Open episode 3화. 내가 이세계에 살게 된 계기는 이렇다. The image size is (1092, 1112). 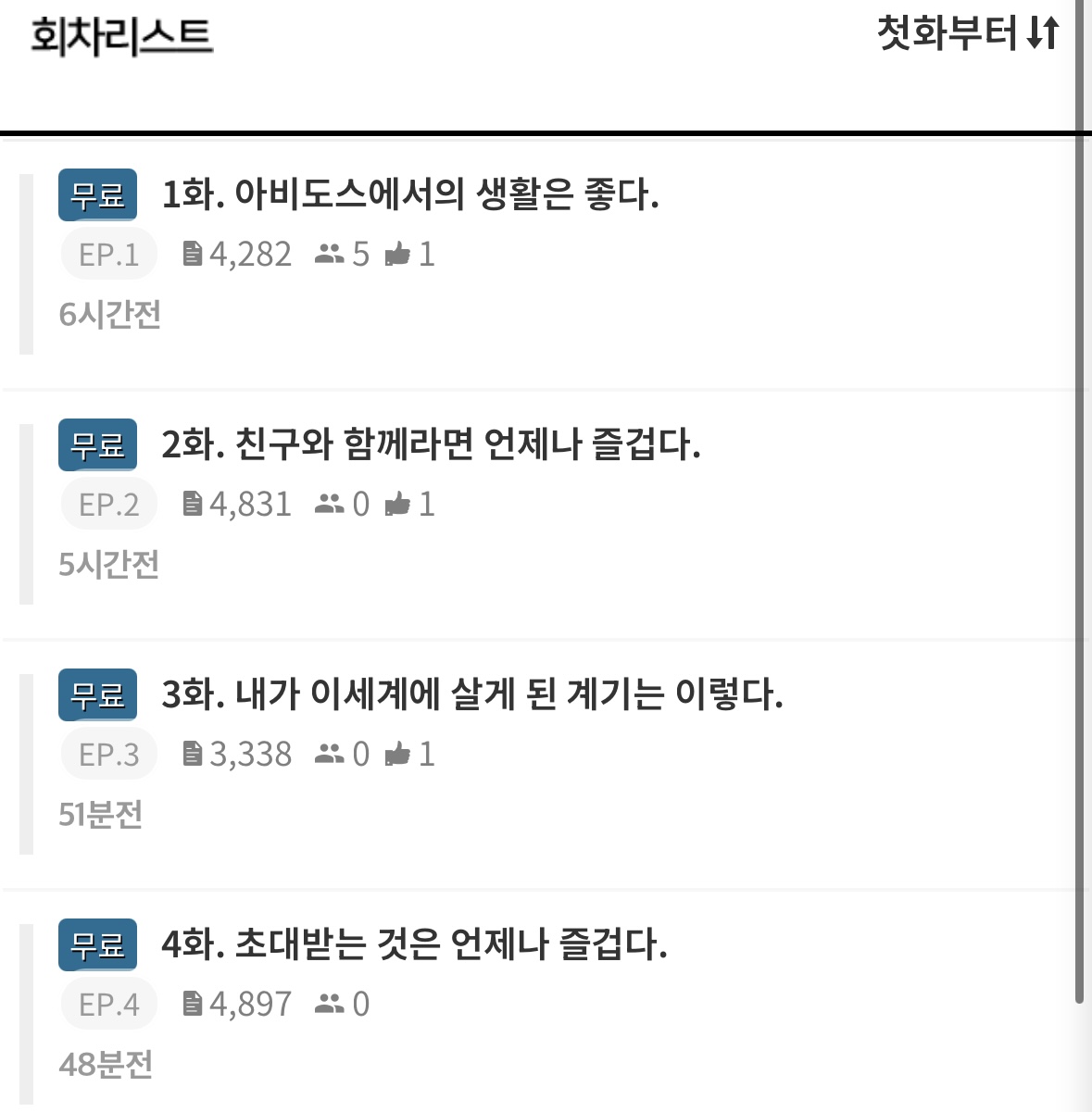(471, 694)
